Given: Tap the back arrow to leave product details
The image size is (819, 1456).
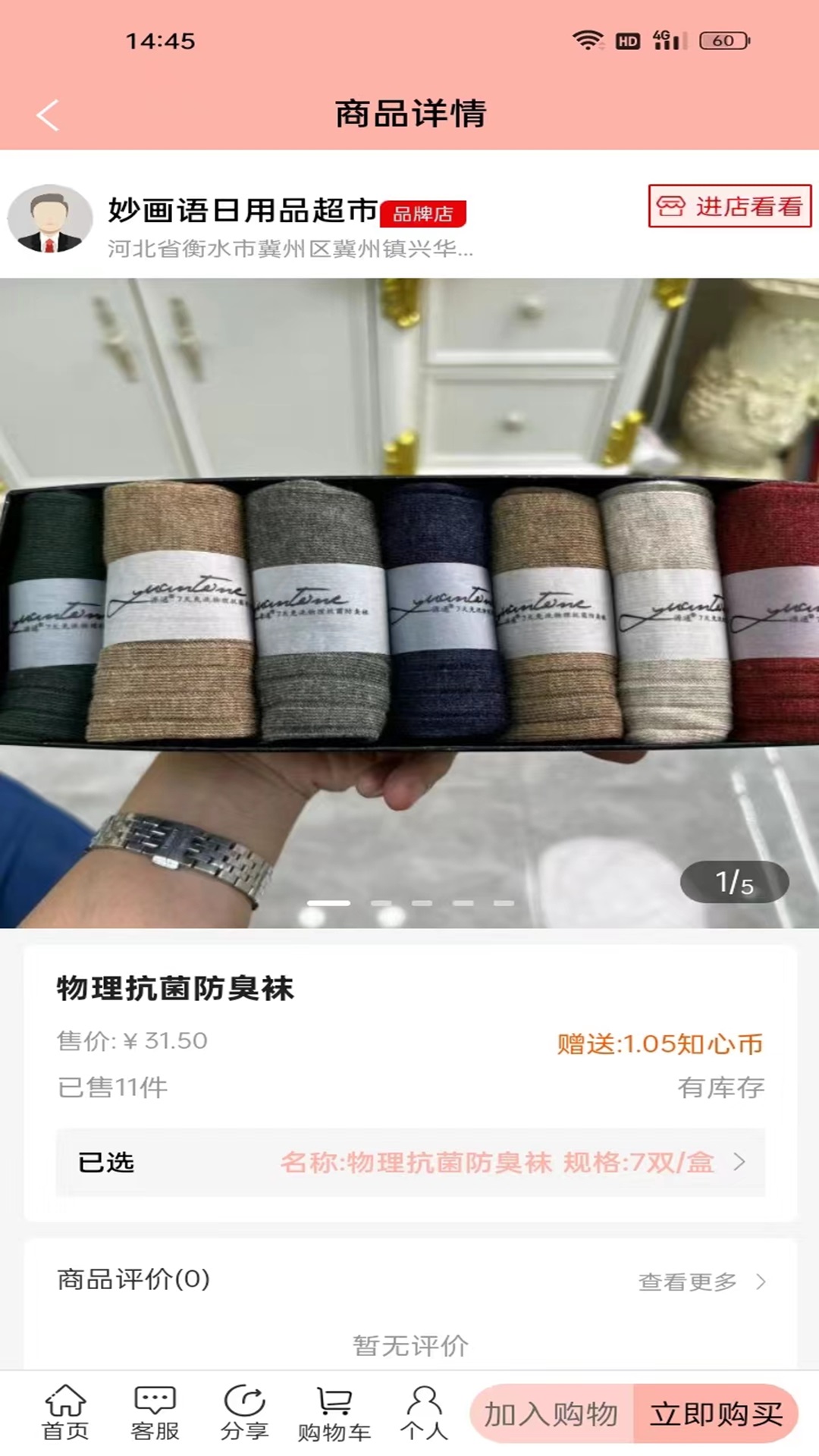Looking at the screenshot, I should click(x=47, y=114).
